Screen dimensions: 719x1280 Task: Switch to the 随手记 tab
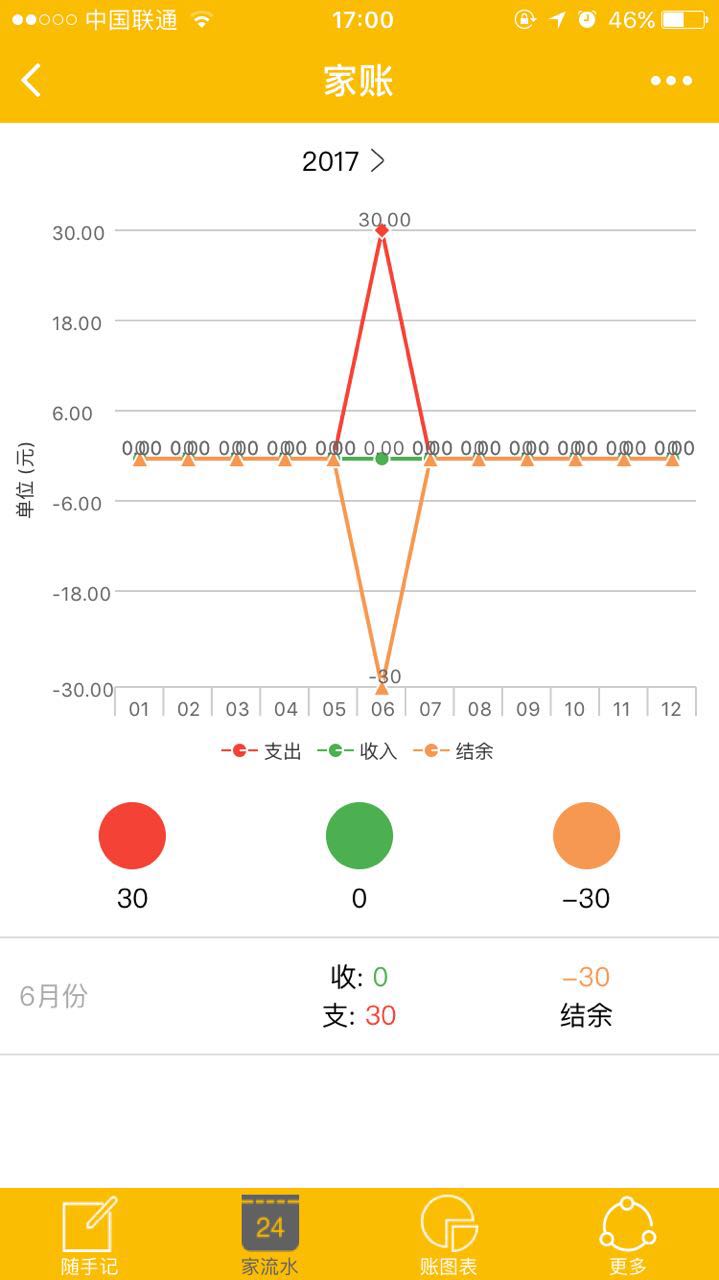click(90, 1235)
